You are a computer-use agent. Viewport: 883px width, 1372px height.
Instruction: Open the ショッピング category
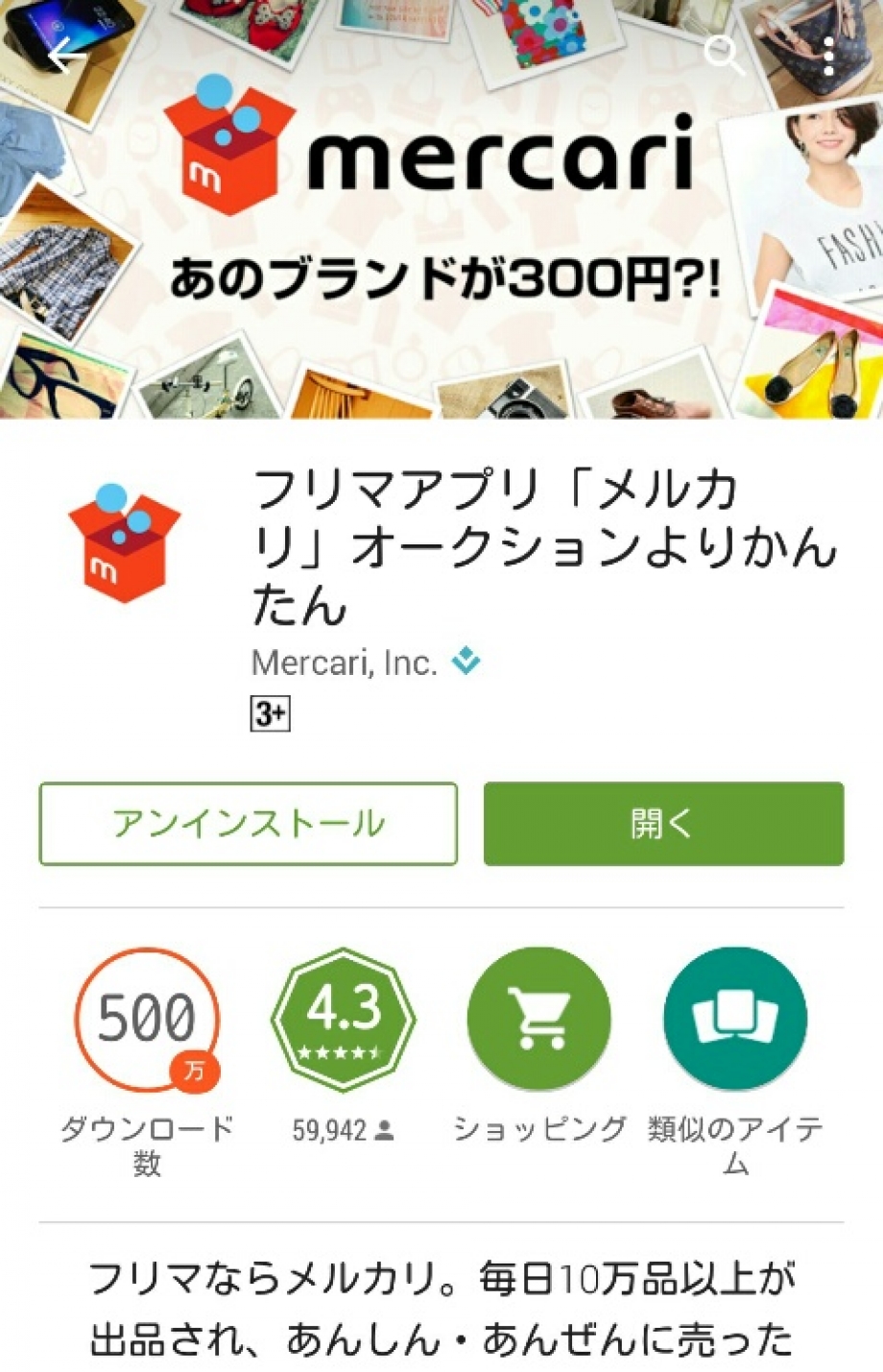(539, 1020)
